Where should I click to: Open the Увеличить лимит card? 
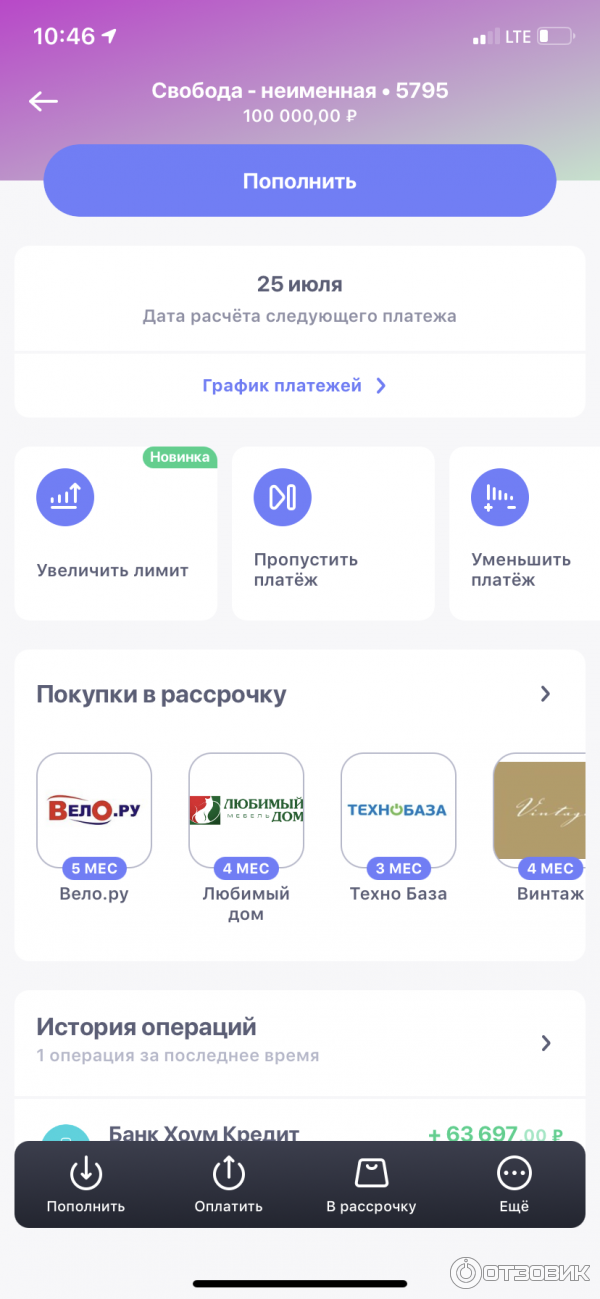[x=115, y=533]
